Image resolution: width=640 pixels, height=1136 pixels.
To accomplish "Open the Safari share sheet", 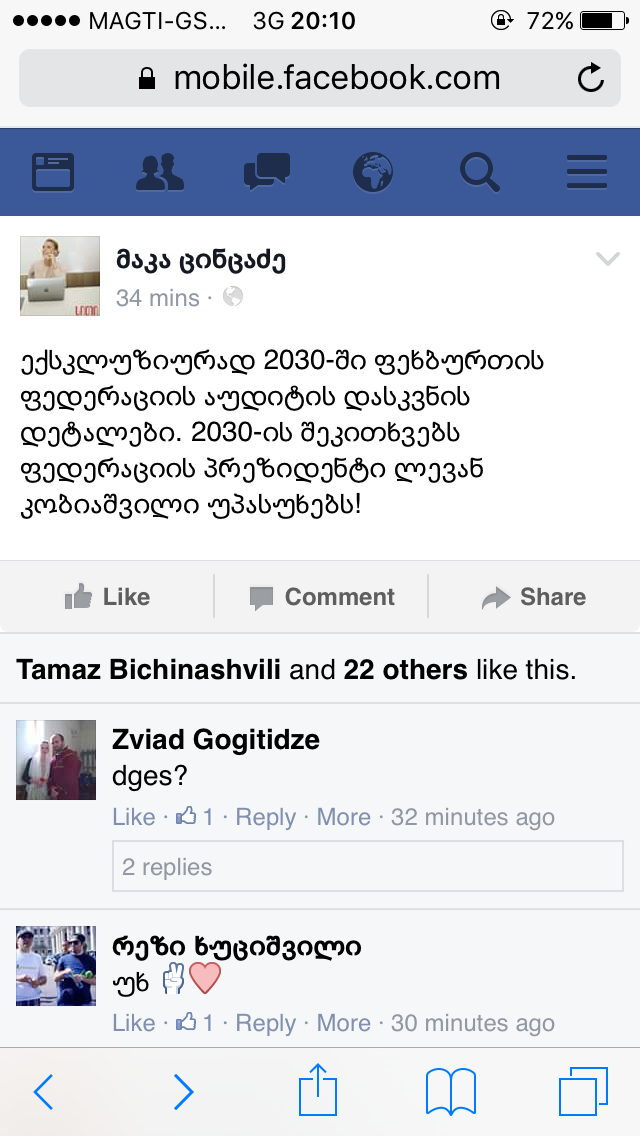I will pos(317,1092).
